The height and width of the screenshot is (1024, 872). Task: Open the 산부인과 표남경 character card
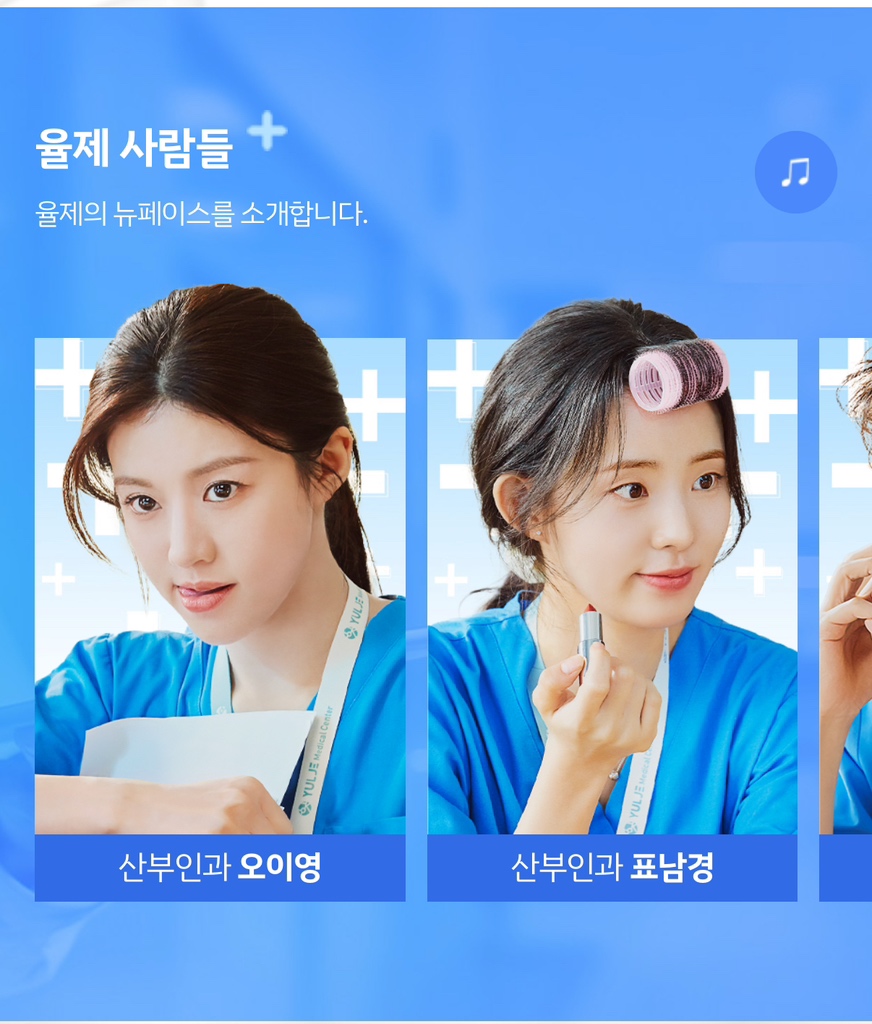(x=612, y=620)
